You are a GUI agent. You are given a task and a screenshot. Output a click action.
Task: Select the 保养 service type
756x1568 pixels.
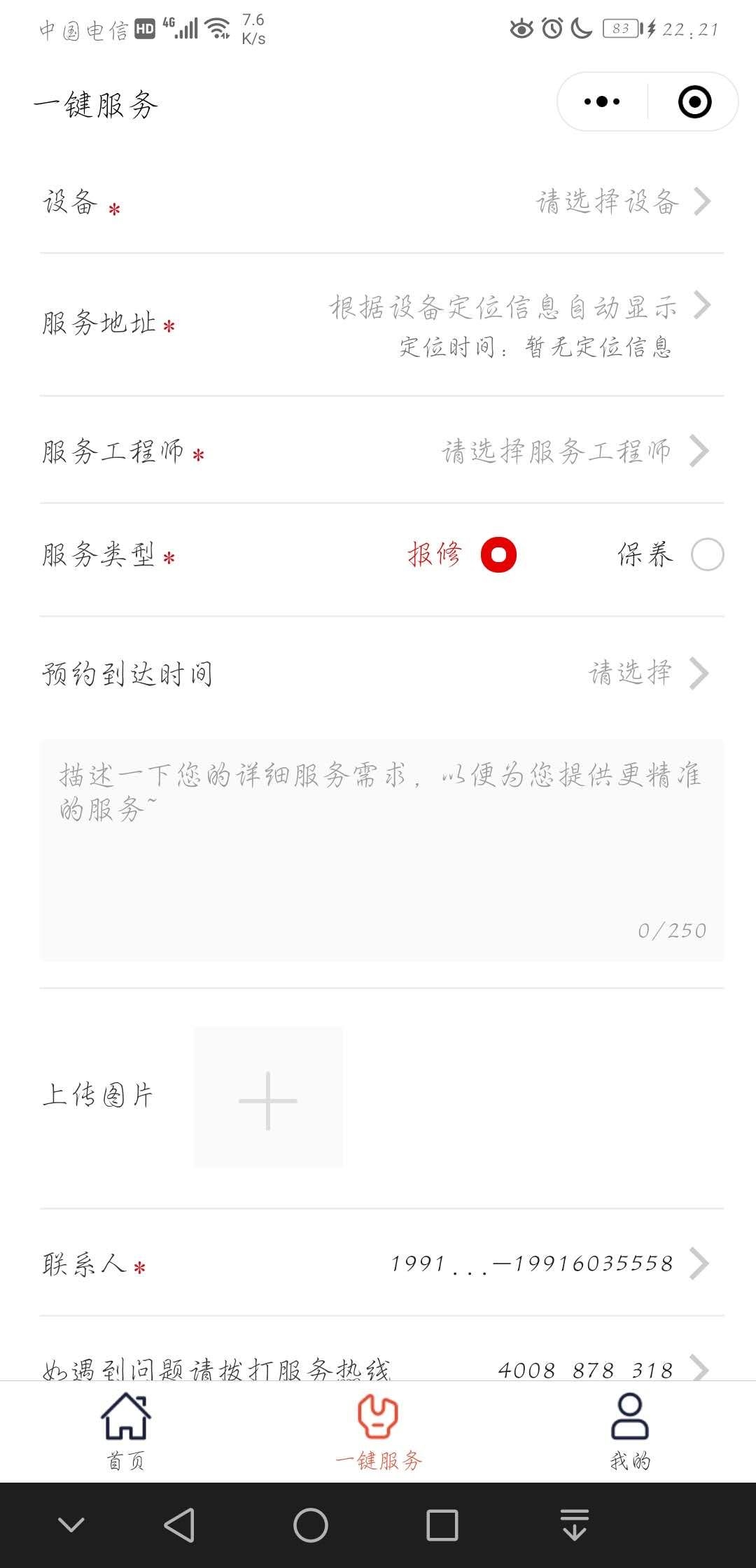[x=671, y=555]
